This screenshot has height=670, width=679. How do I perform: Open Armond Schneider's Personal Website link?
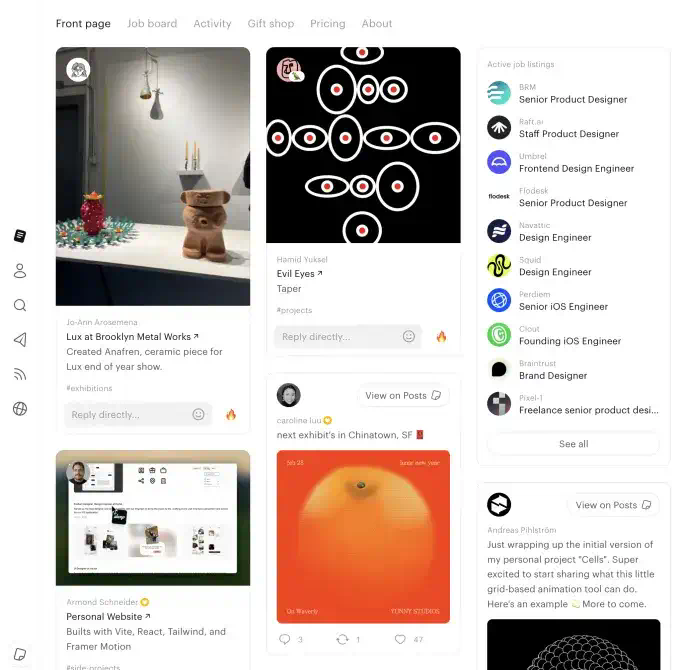108,617
